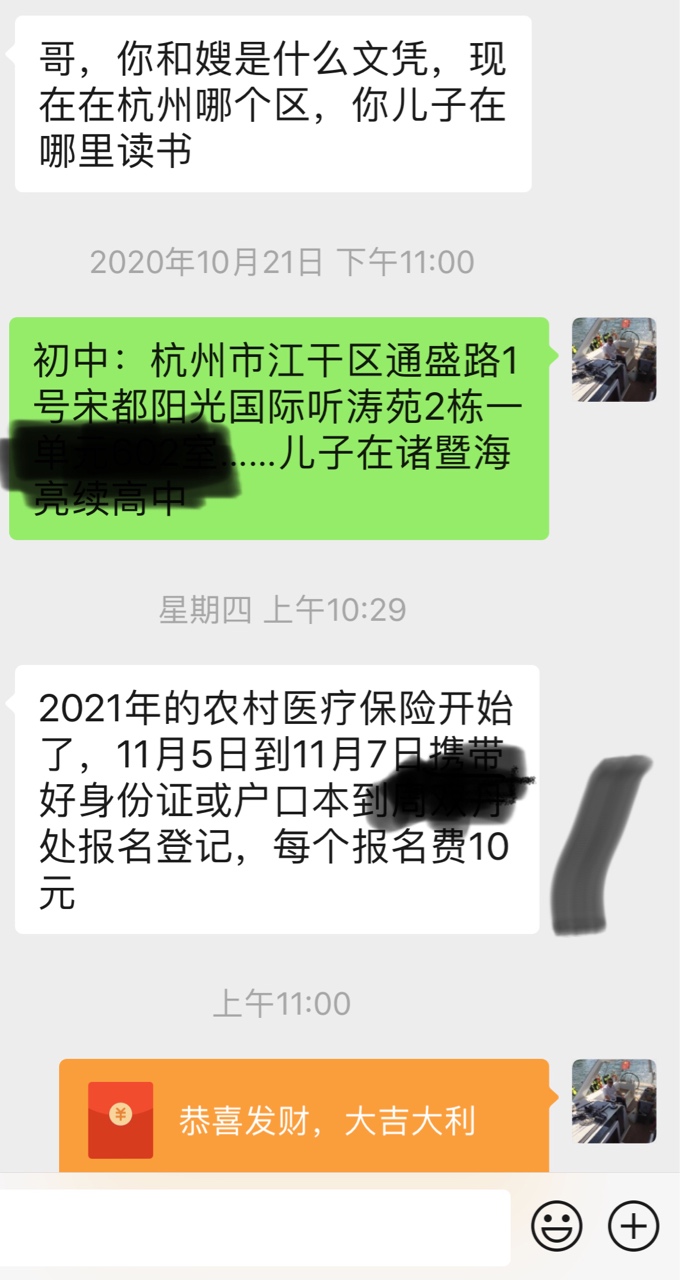680x1280 pixels.
Task: Open the emoji sticker panel
Action: (x=556, y=1226)
